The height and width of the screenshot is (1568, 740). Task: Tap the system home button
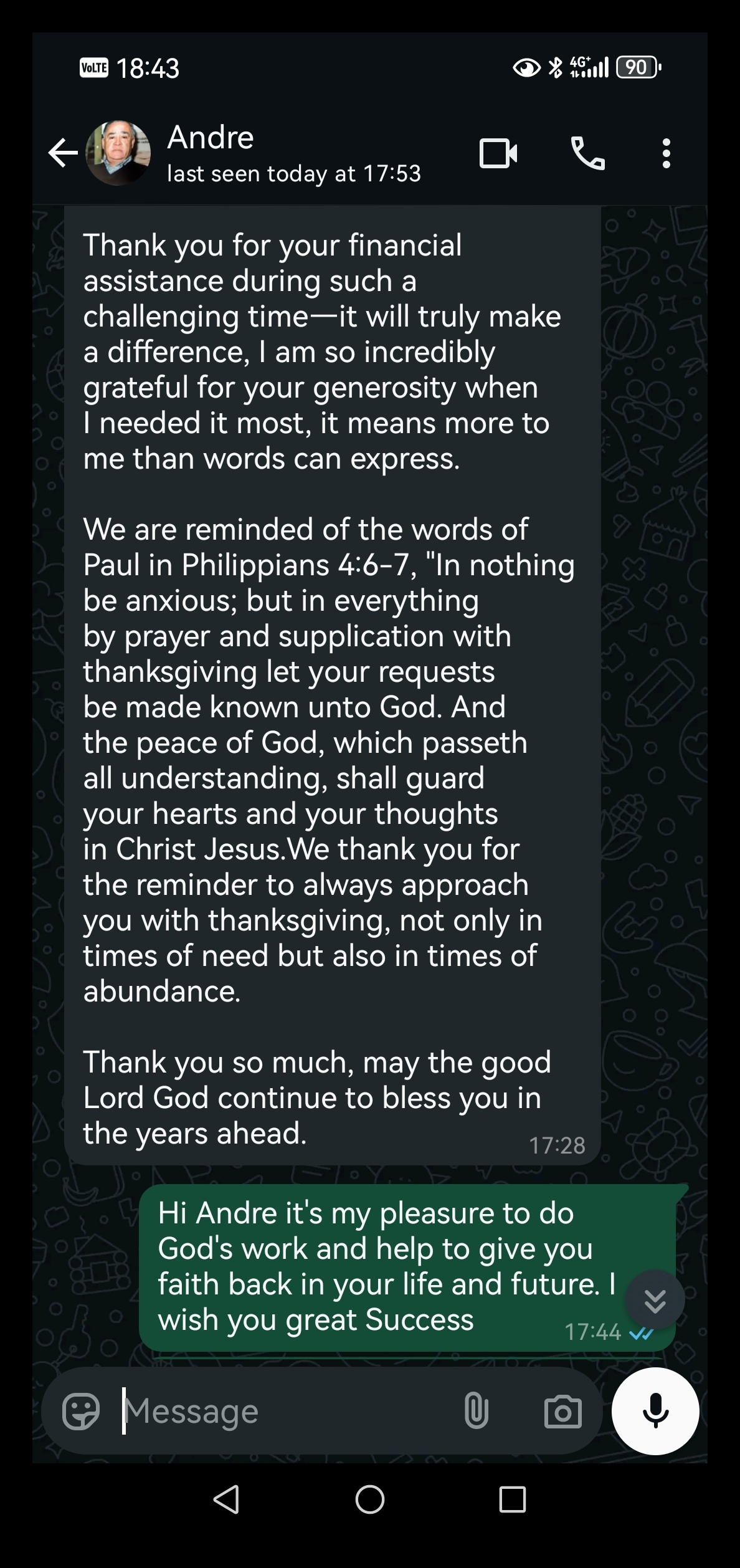coord(370,1499)
